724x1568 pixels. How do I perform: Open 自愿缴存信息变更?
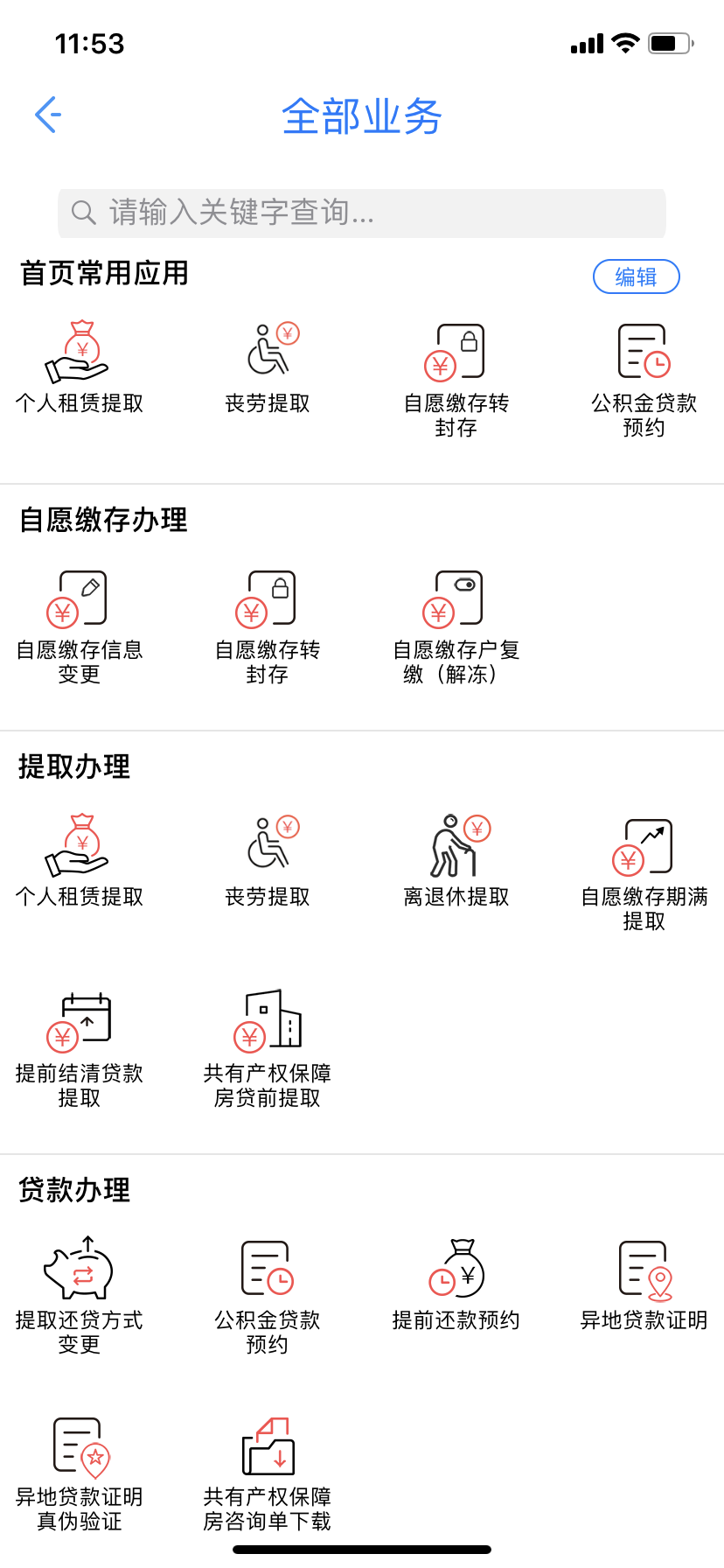coord(80,625)
